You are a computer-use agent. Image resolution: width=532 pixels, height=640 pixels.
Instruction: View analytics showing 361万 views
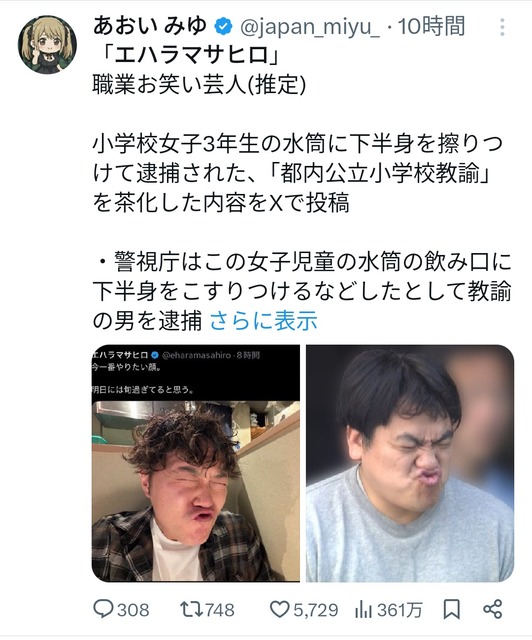tap(389, 610)
